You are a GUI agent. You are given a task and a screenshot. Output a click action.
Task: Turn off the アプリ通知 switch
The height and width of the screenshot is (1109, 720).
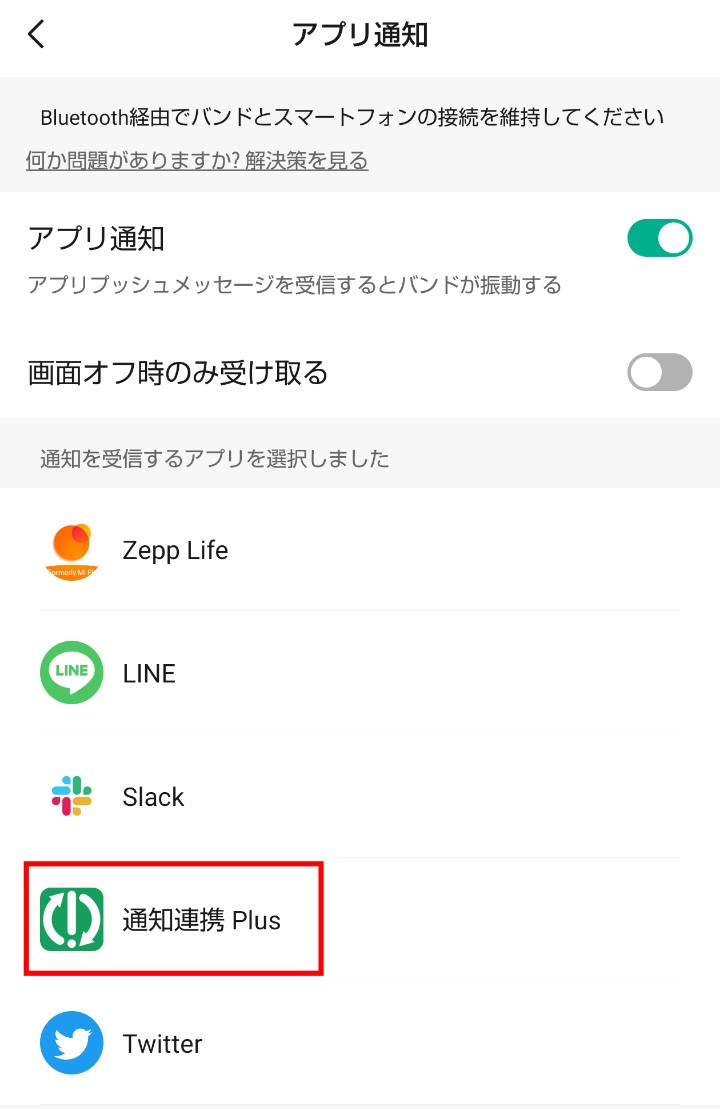[x=659, y=239]
